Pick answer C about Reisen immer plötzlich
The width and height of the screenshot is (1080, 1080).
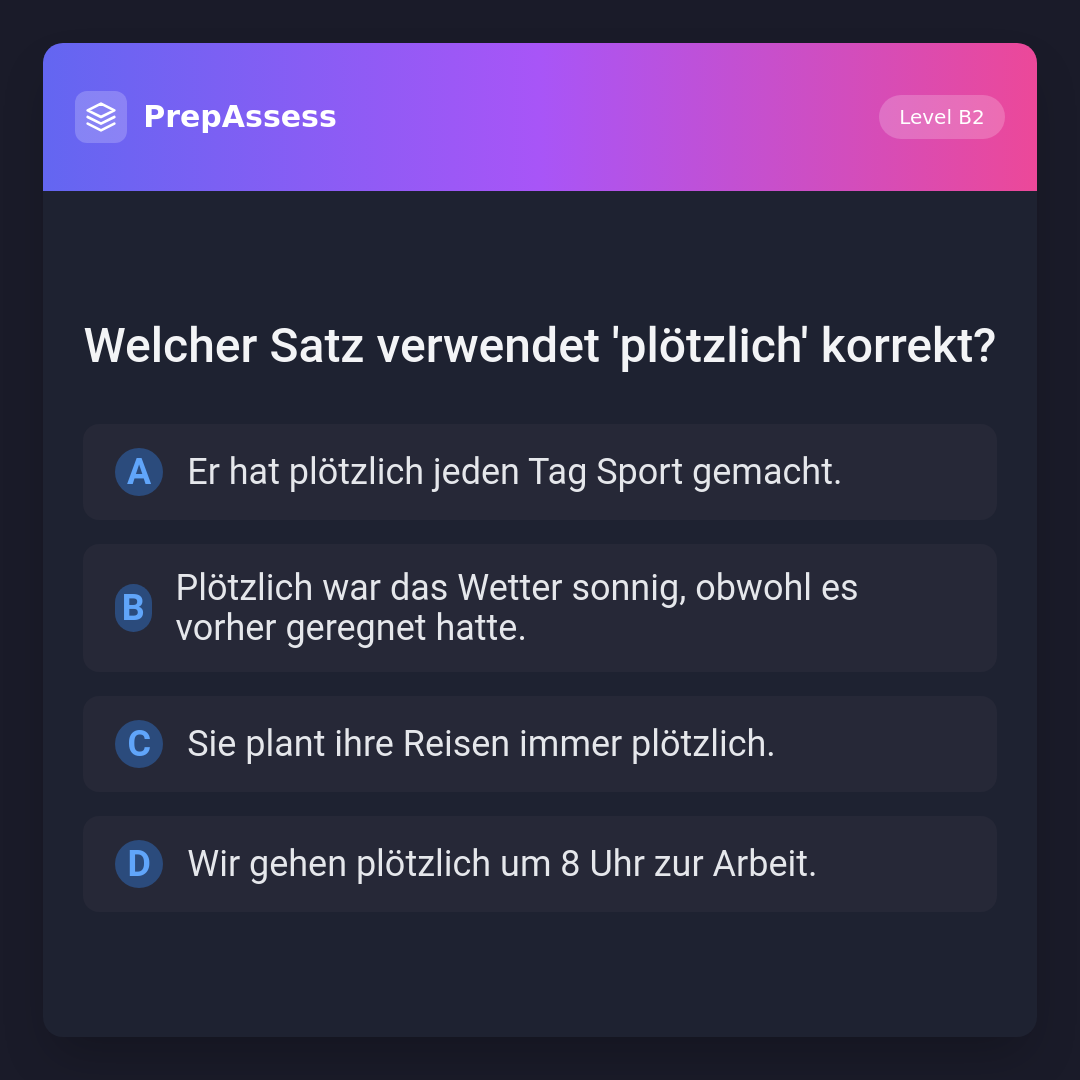pyautogui.click(x=539, y=744)
